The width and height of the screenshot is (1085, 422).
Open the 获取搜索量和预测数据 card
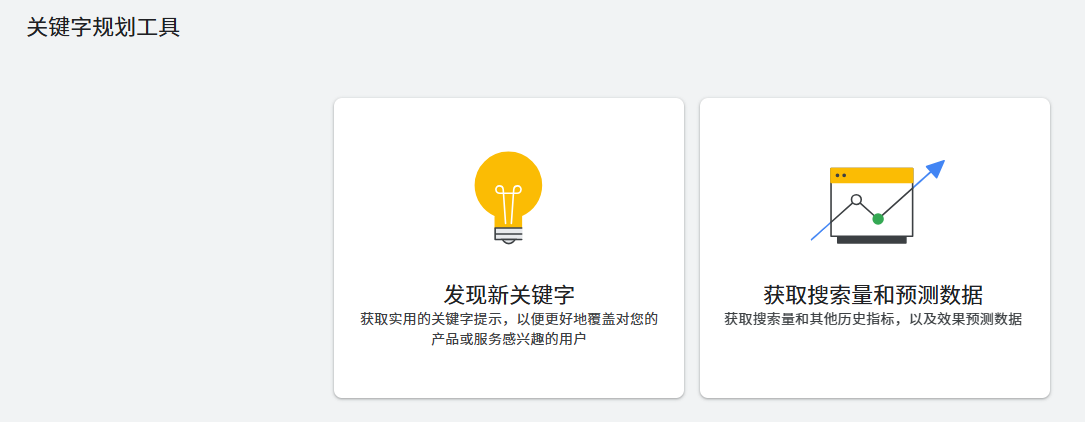pos(874,248)
